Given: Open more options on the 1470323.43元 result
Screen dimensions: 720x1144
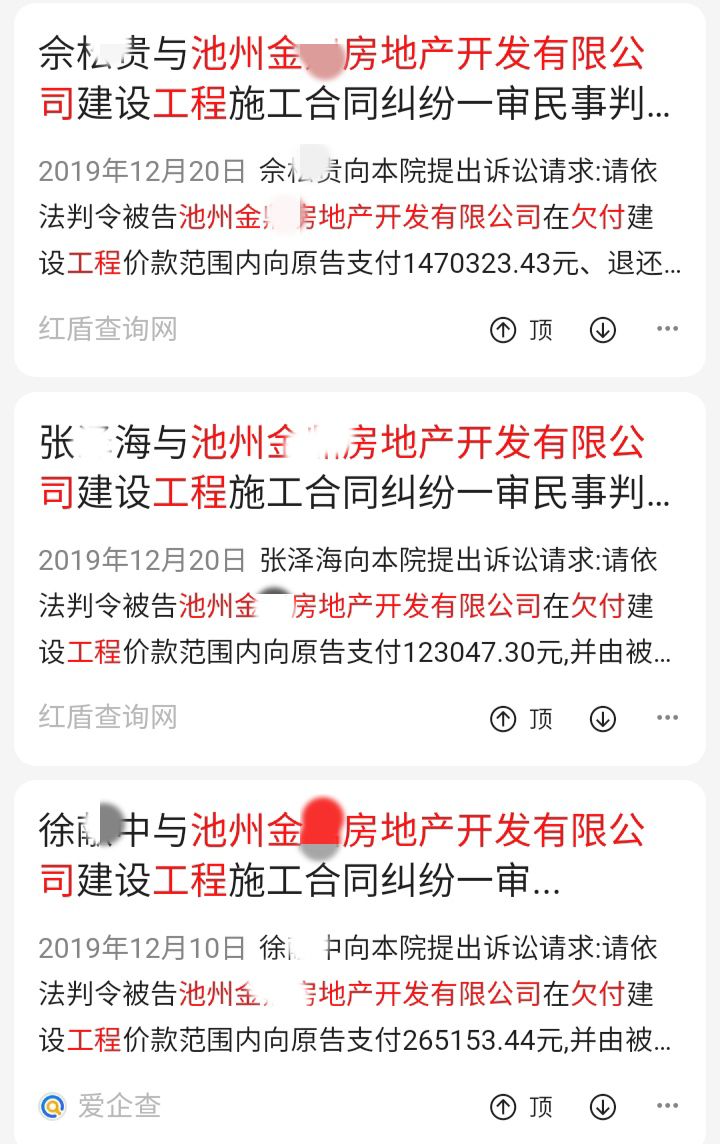Looking at the screenshot, I should pos(667,329).
